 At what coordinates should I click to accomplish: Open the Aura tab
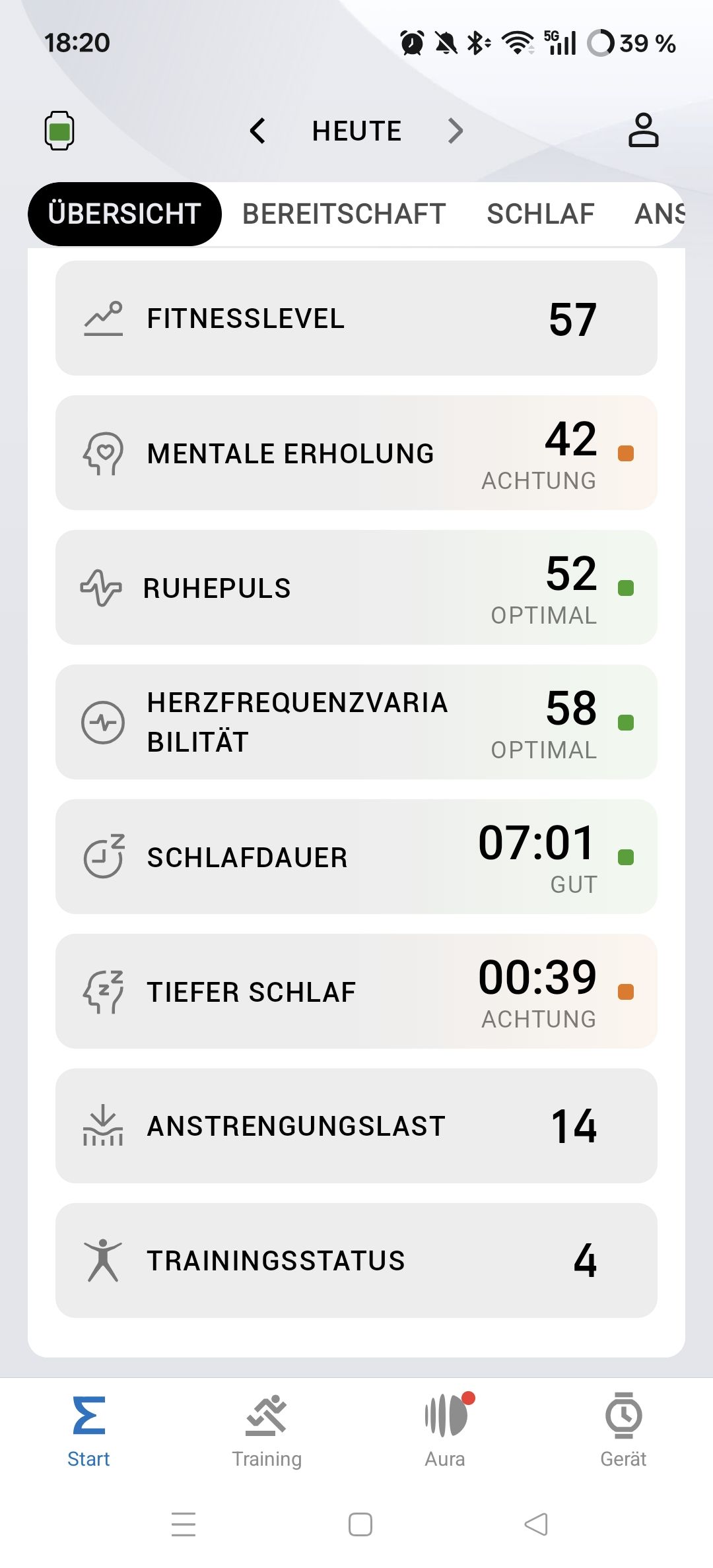tap(445, 1431)
